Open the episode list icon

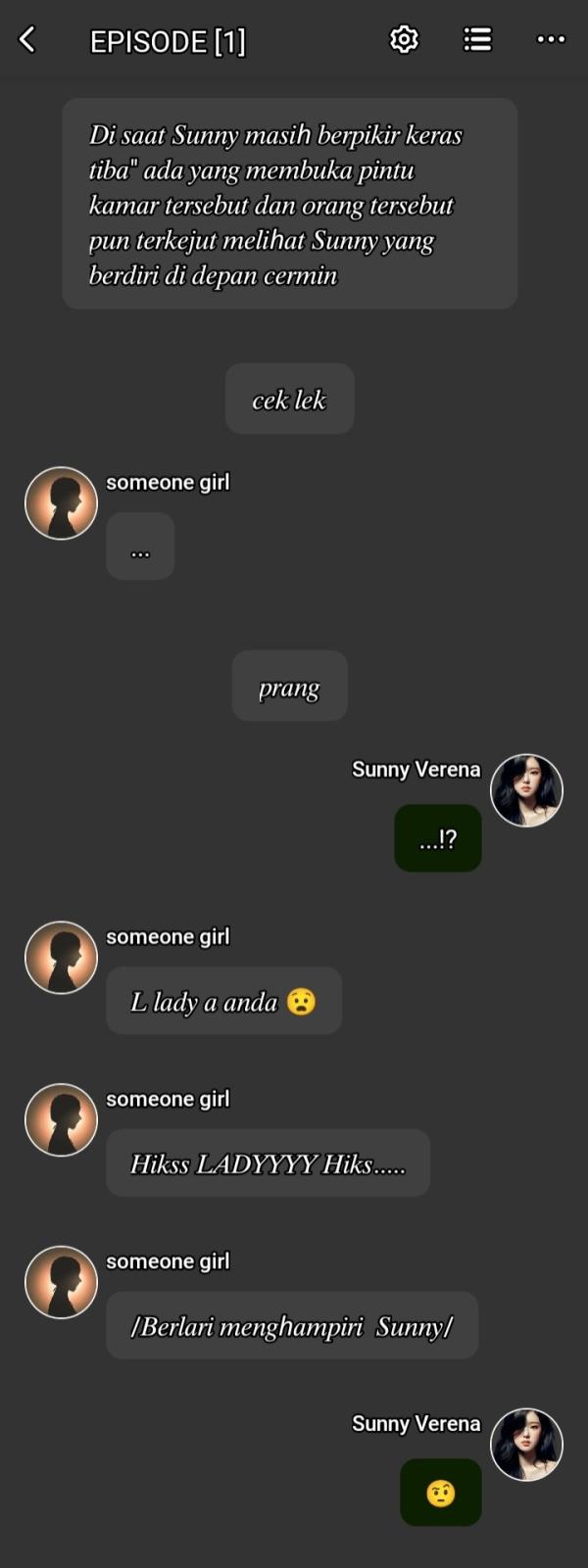coord(477,39)
